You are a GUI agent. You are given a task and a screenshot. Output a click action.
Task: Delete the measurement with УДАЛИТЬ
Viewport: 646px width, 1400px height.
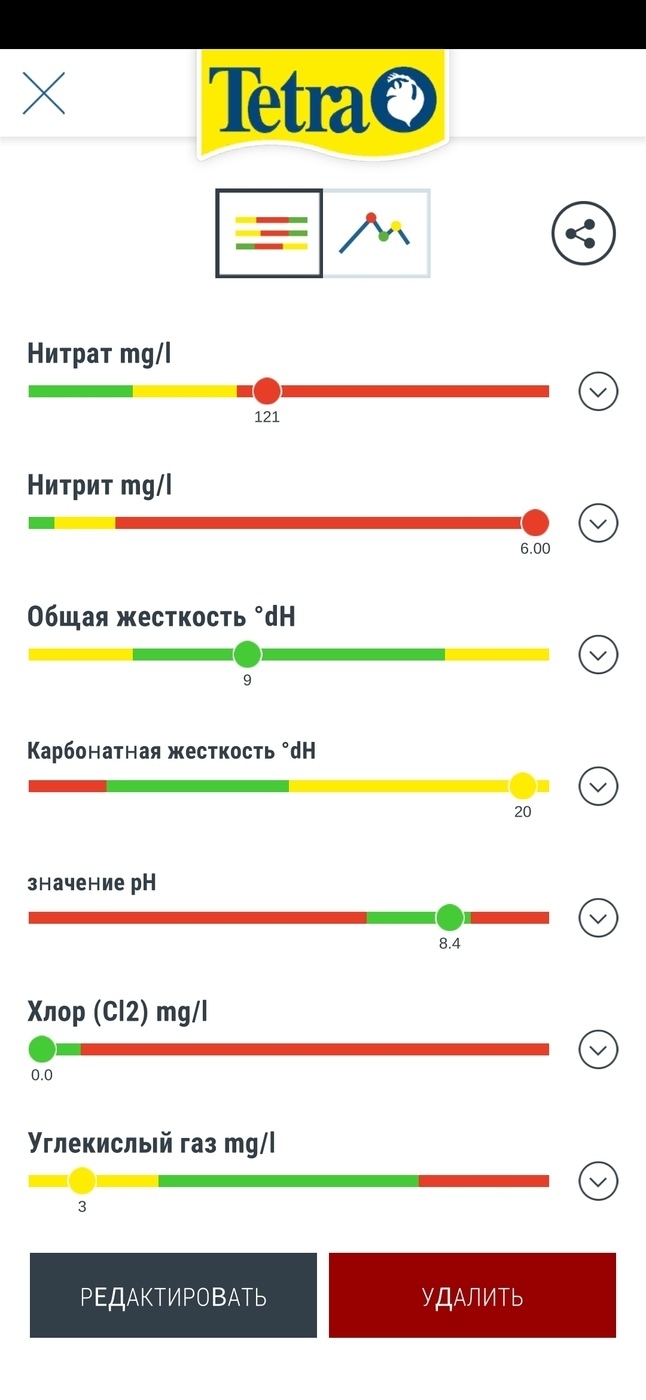(x=472, y=1296)
